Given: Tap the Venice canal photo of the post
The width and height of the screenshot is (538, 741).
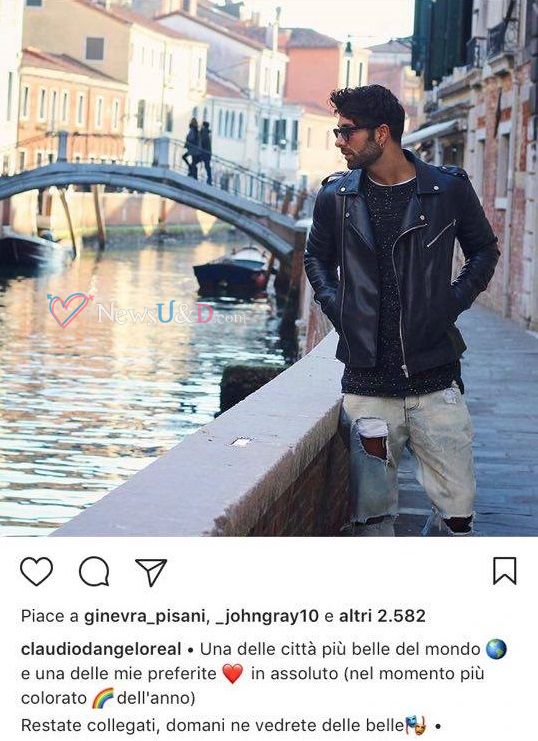Looking at the screenshot, I should (x=269, y=268).
